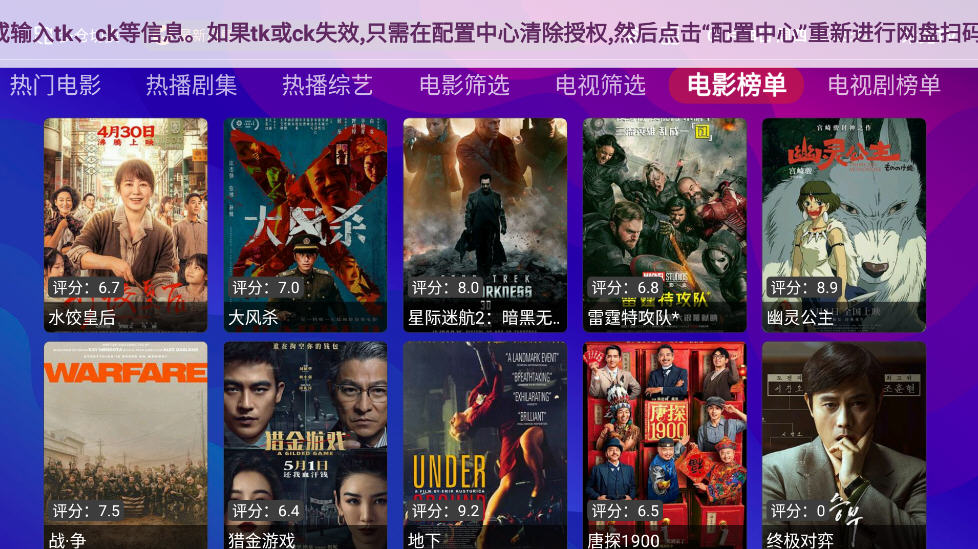Screen dimensions: 978x549
Task: Open the movie 大风杀
Action: click(305, 225)
